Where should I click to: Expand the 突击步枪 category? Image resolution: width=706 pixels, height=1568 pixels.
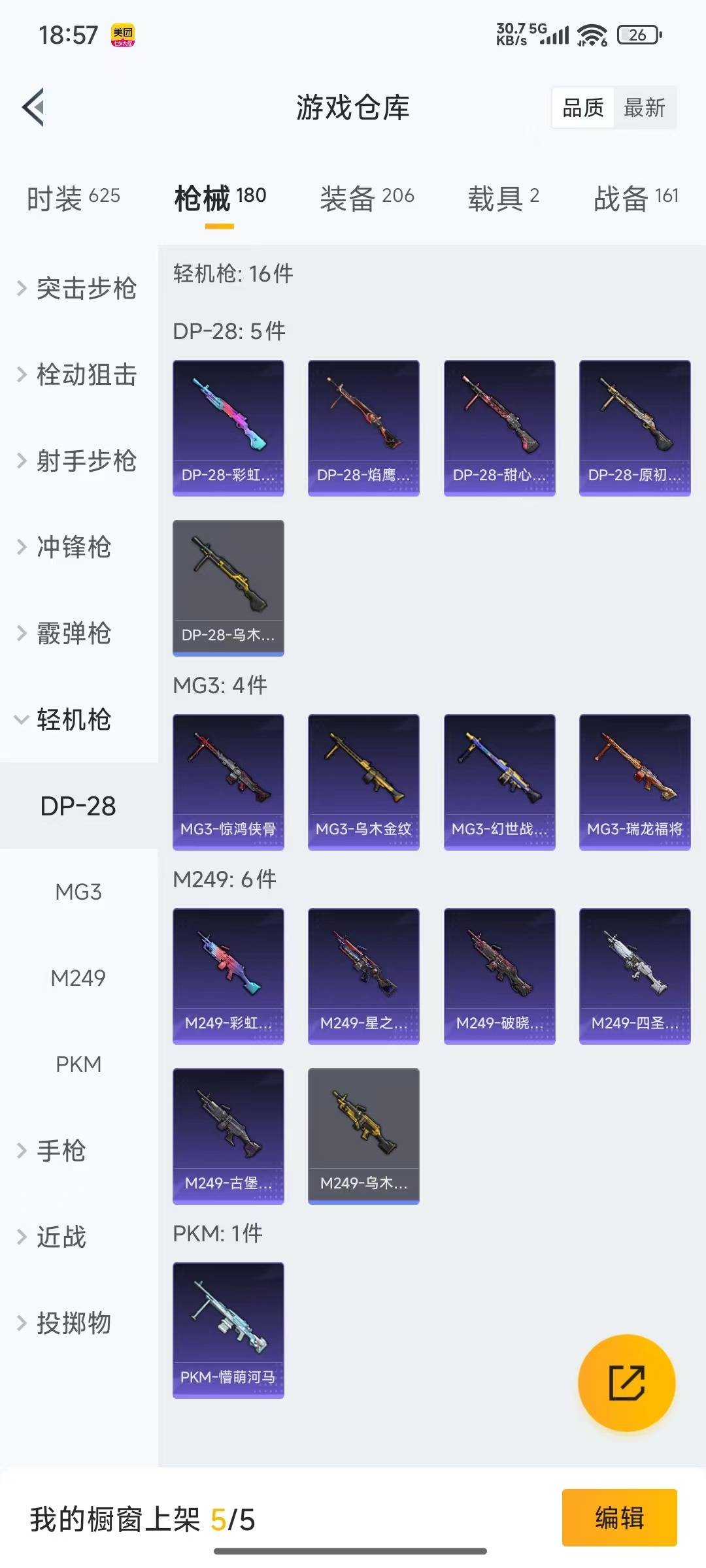(78, 288)
